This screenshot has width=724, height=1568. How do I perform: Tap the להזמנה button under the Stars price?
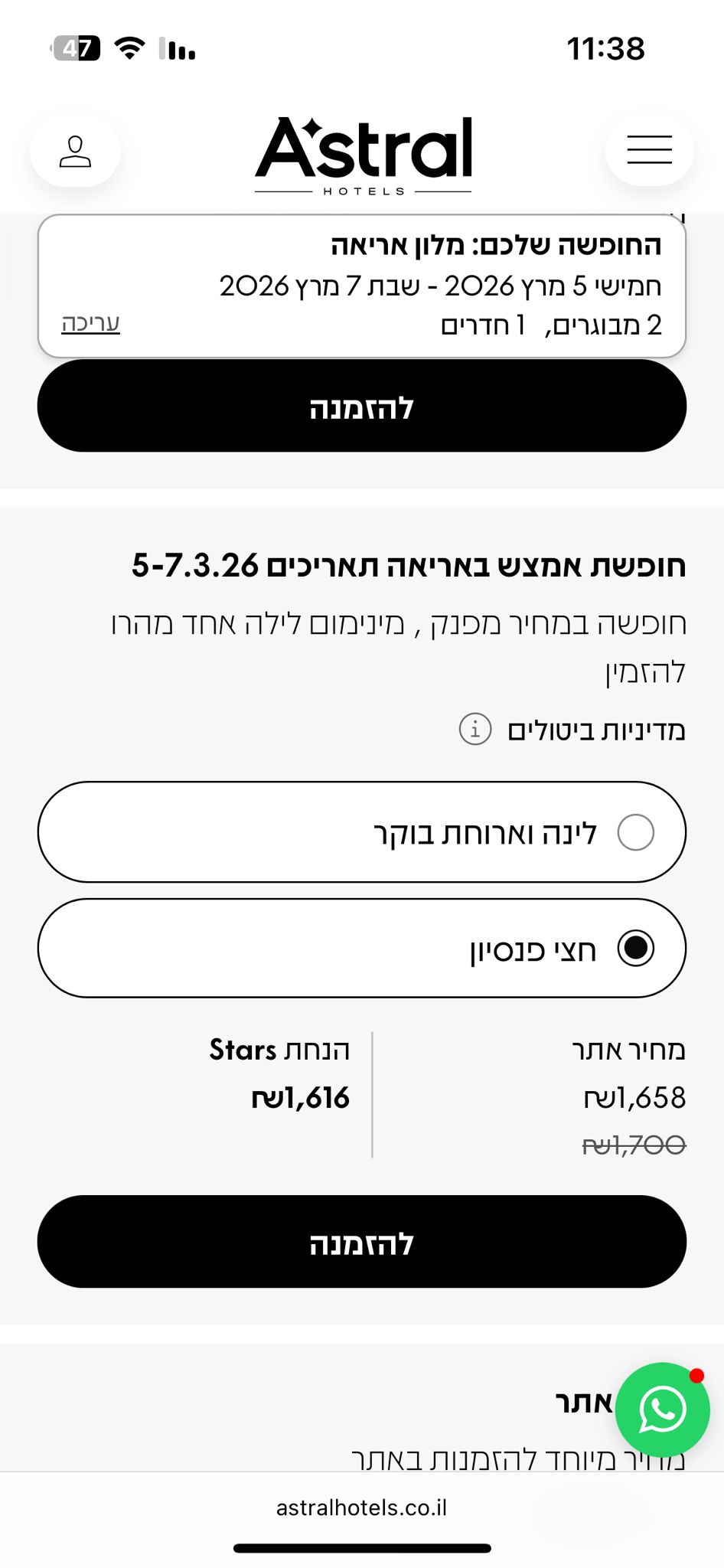pos(362,1242)
